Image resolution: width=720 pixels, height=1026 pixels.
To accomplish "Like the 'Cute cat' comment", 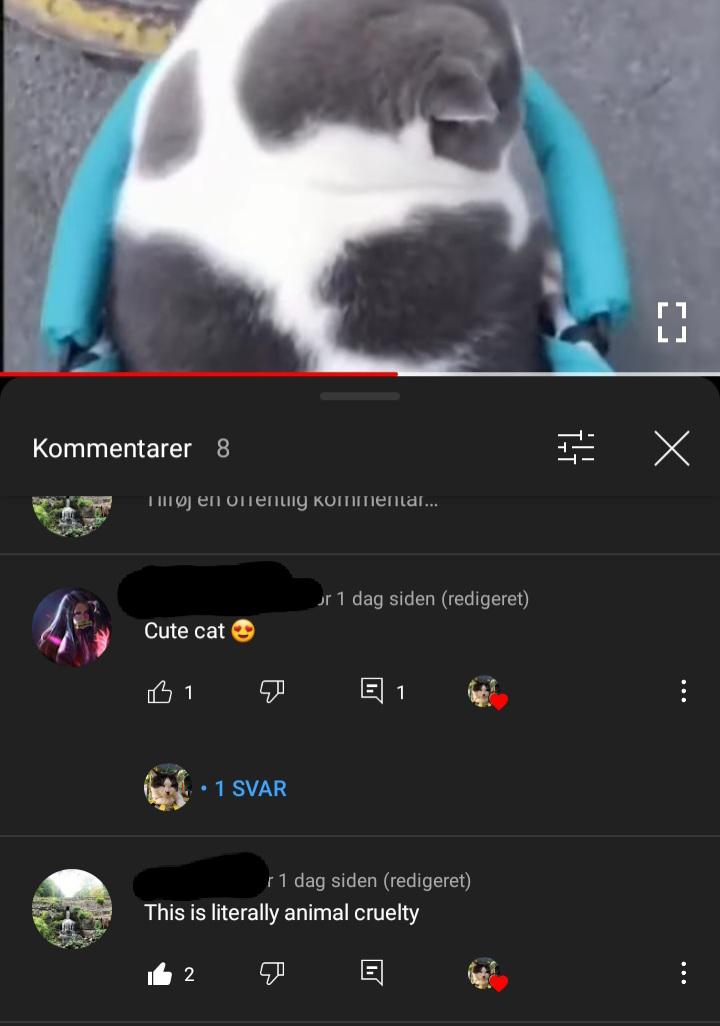I will pos(160,692).
